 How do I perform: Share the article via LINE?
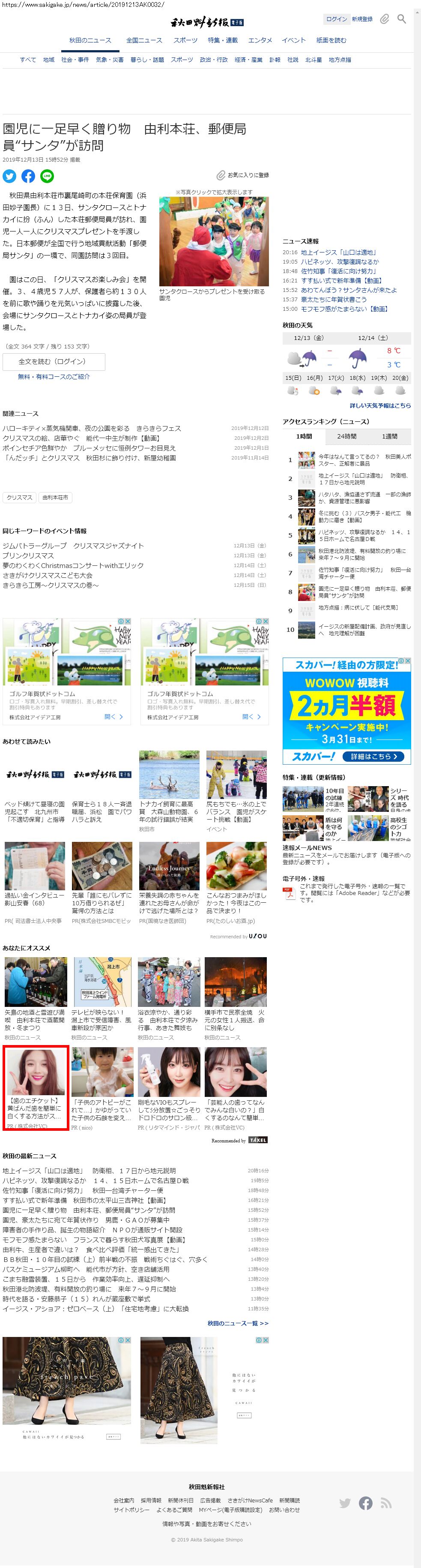coord(47,177)
